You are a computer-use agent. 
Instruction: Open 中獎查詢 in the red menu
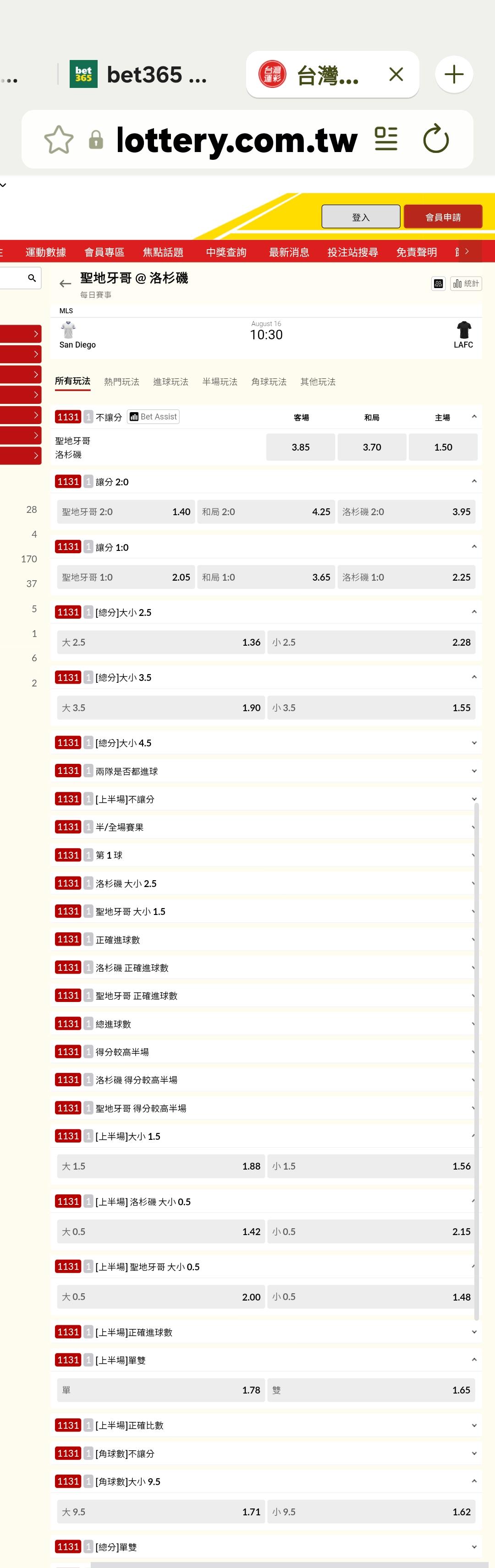pos(226,252)
